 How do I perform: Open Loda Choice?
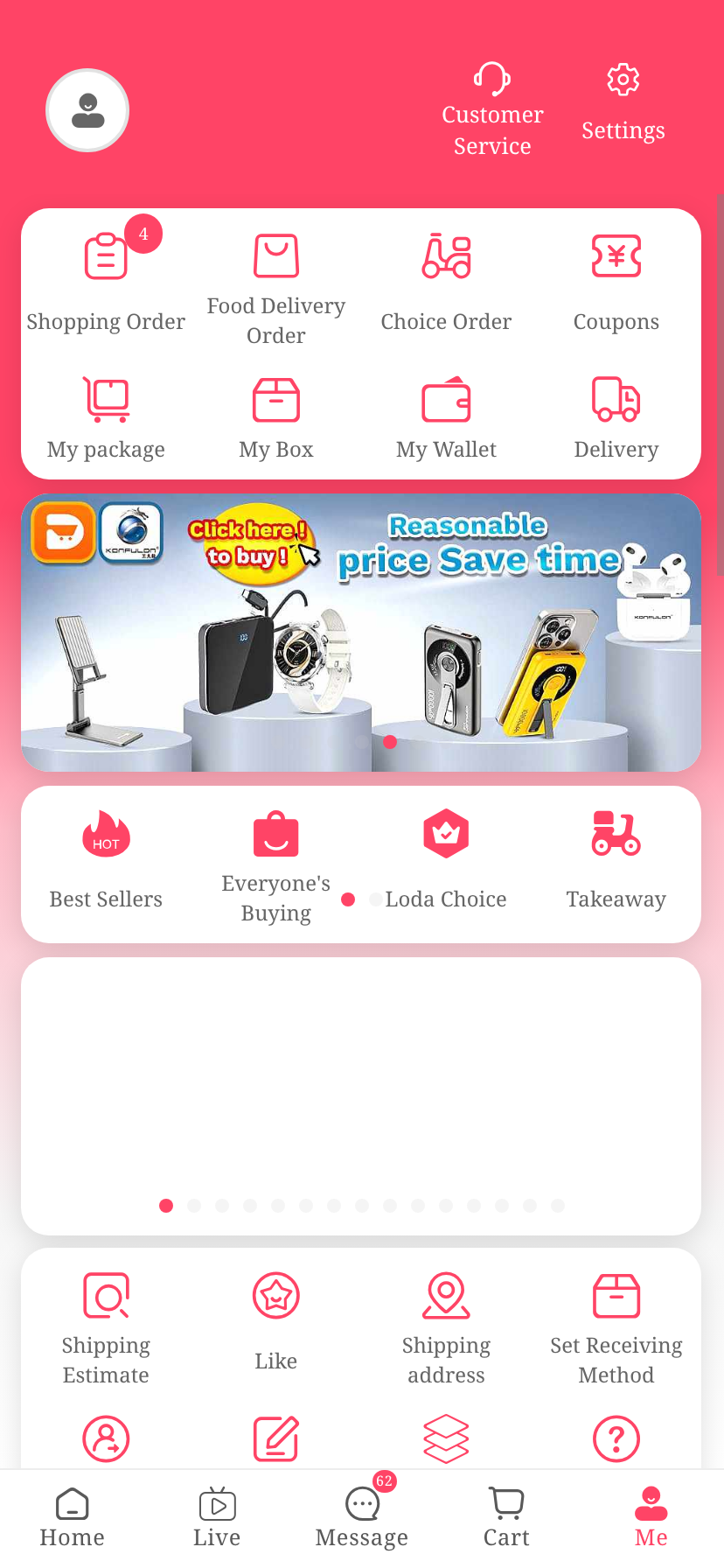pos(446,860)
